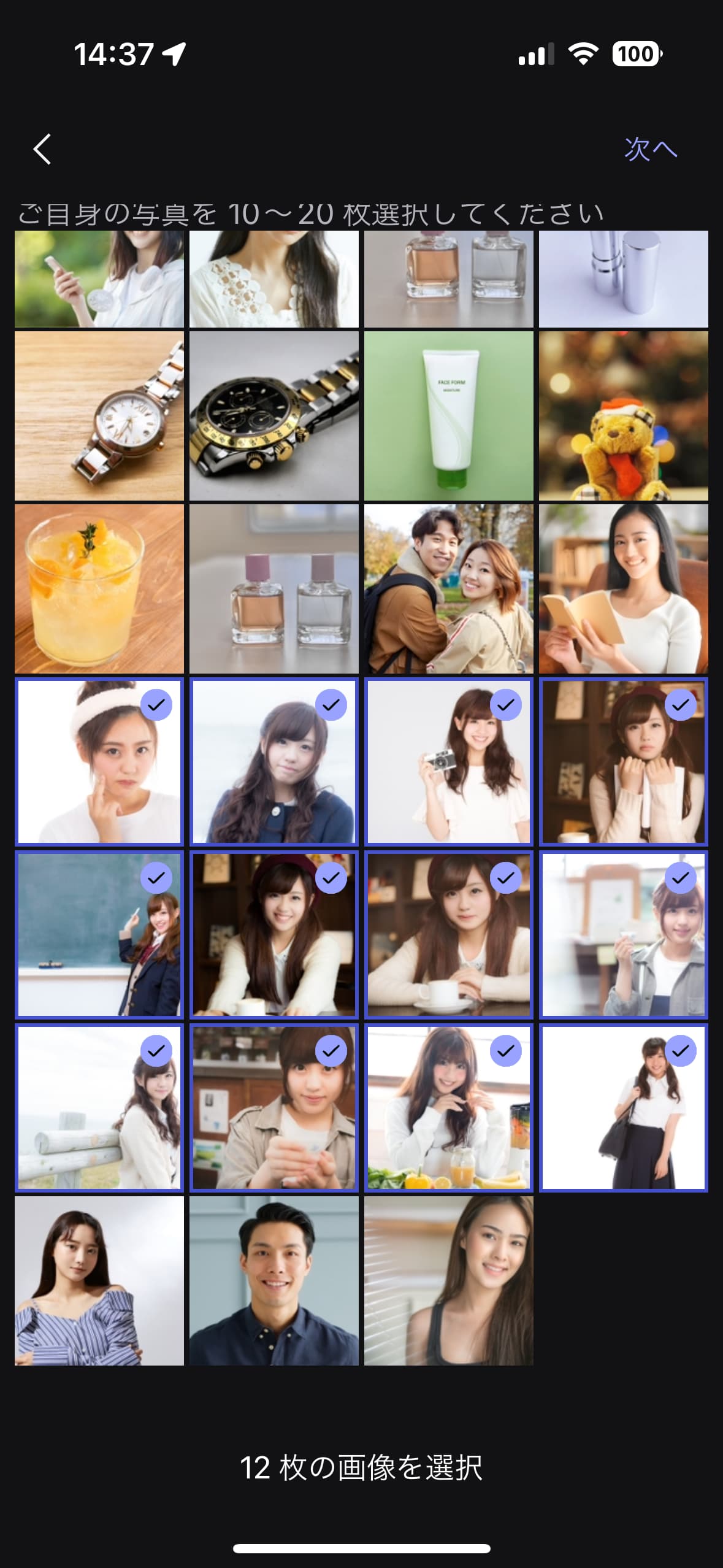Select the black and gold chronograph watch photo
723x1568 pixels.
[x=274, y=416]
